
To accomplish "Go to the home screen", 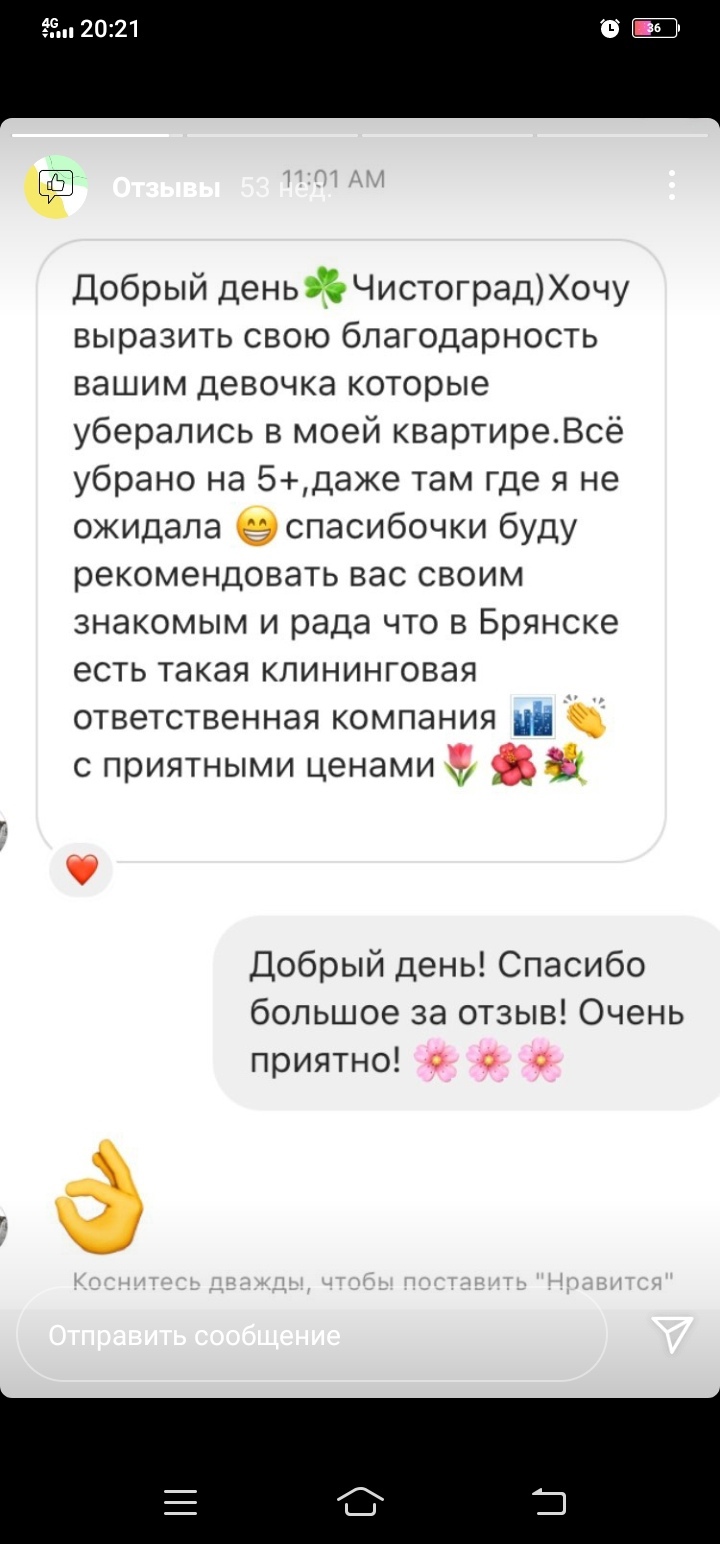I will (x=360, y=1501).
